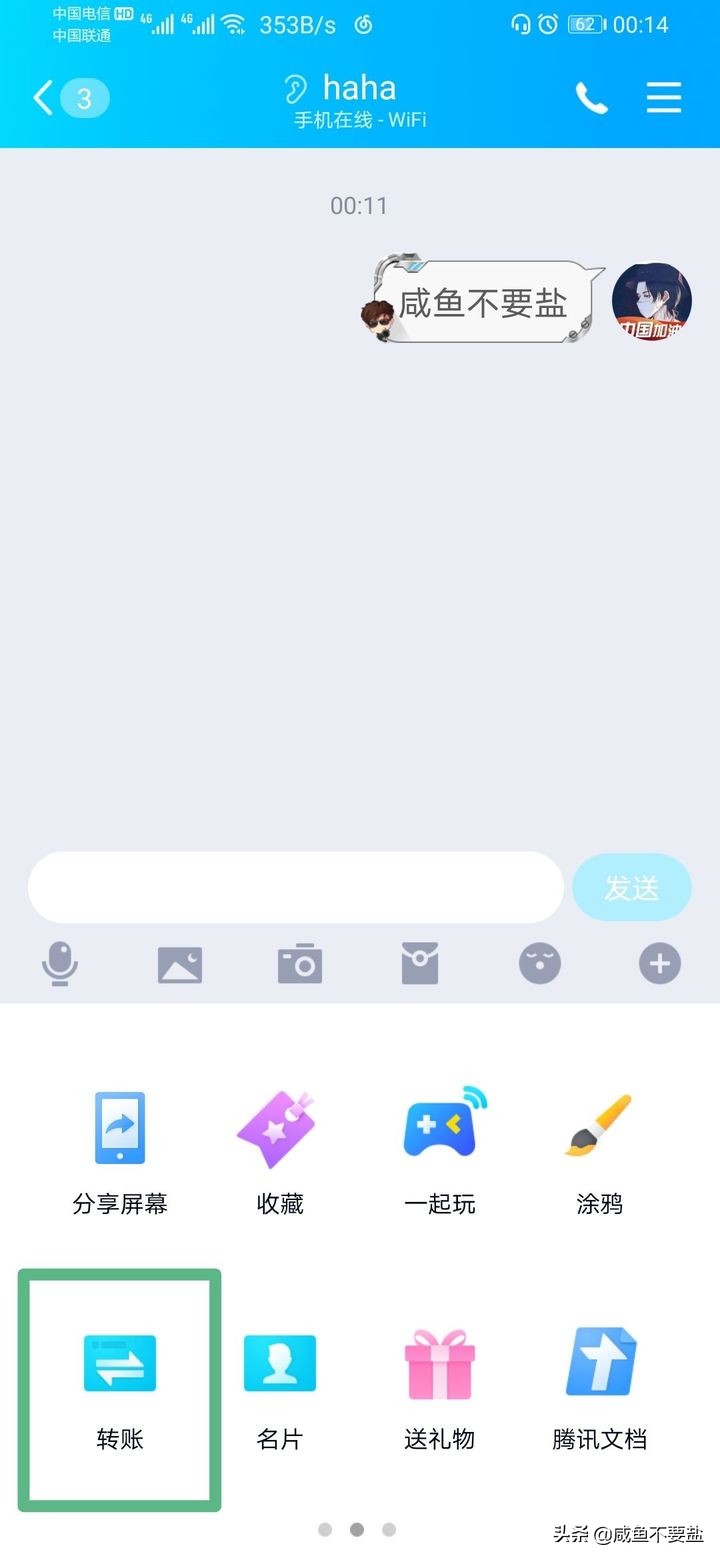The image size is (720, 1560).
Task: Collapse the extras panel via plus icon
Action: 658,963
